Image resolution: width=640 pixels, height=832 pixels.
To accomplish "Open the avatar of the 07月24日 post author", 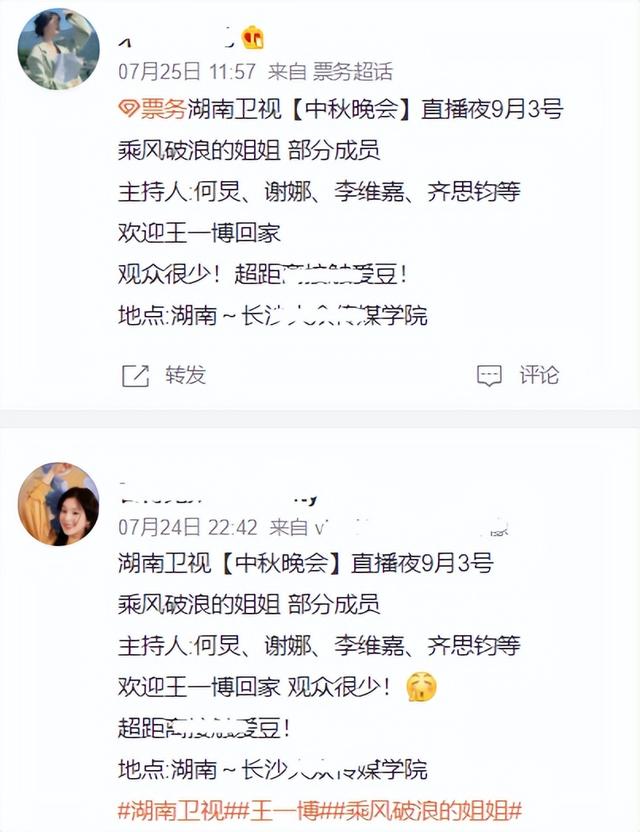I will click(x=58, y=504).
